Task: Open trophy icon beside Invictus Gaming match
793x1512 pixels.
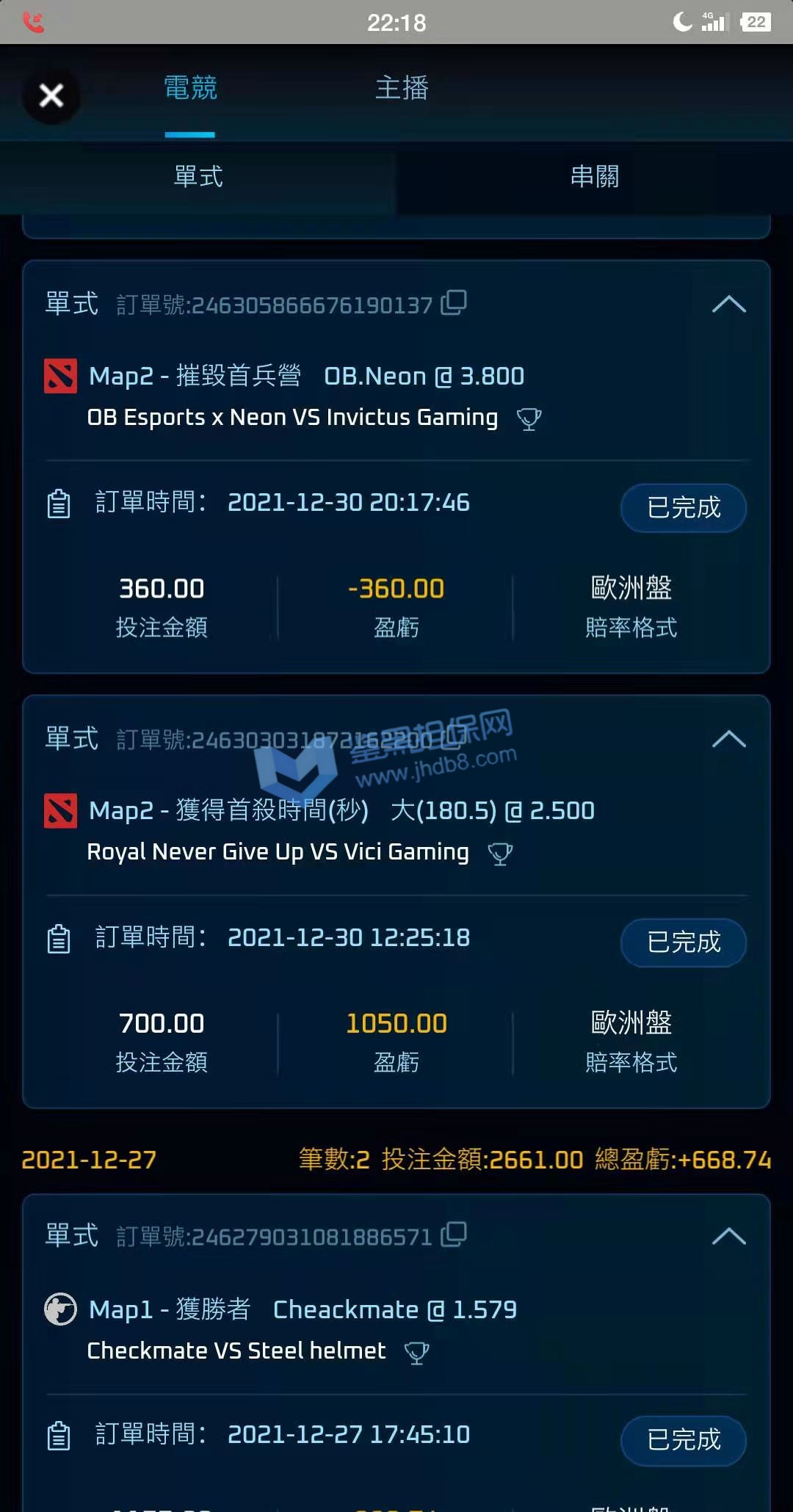Action: pos(529,419)
